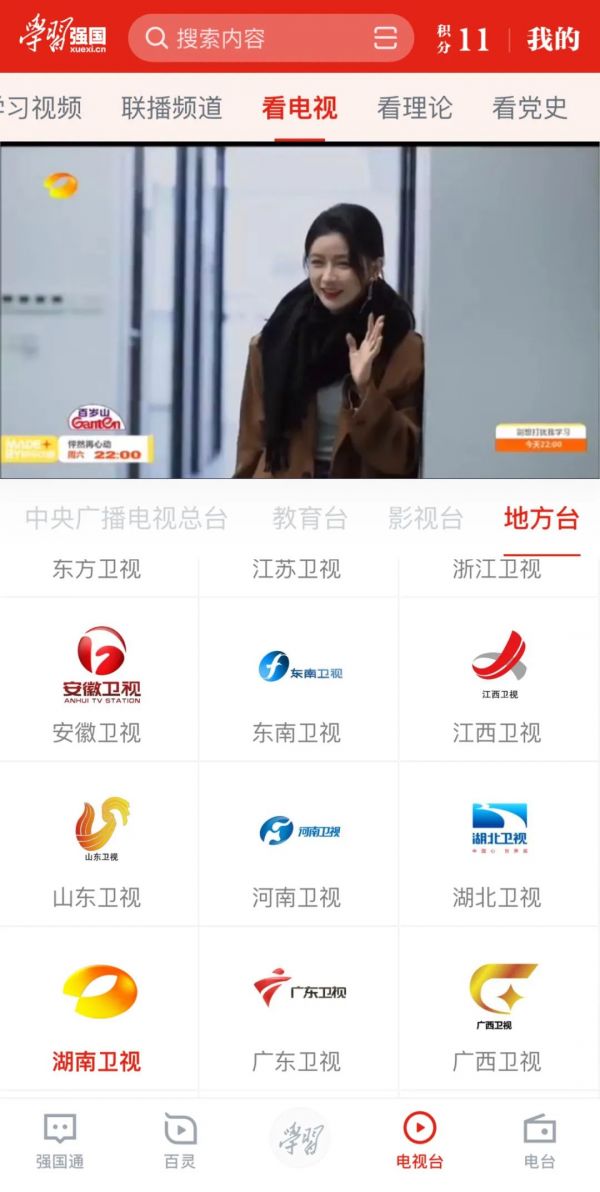Select 影视台 category

[425, 518]
